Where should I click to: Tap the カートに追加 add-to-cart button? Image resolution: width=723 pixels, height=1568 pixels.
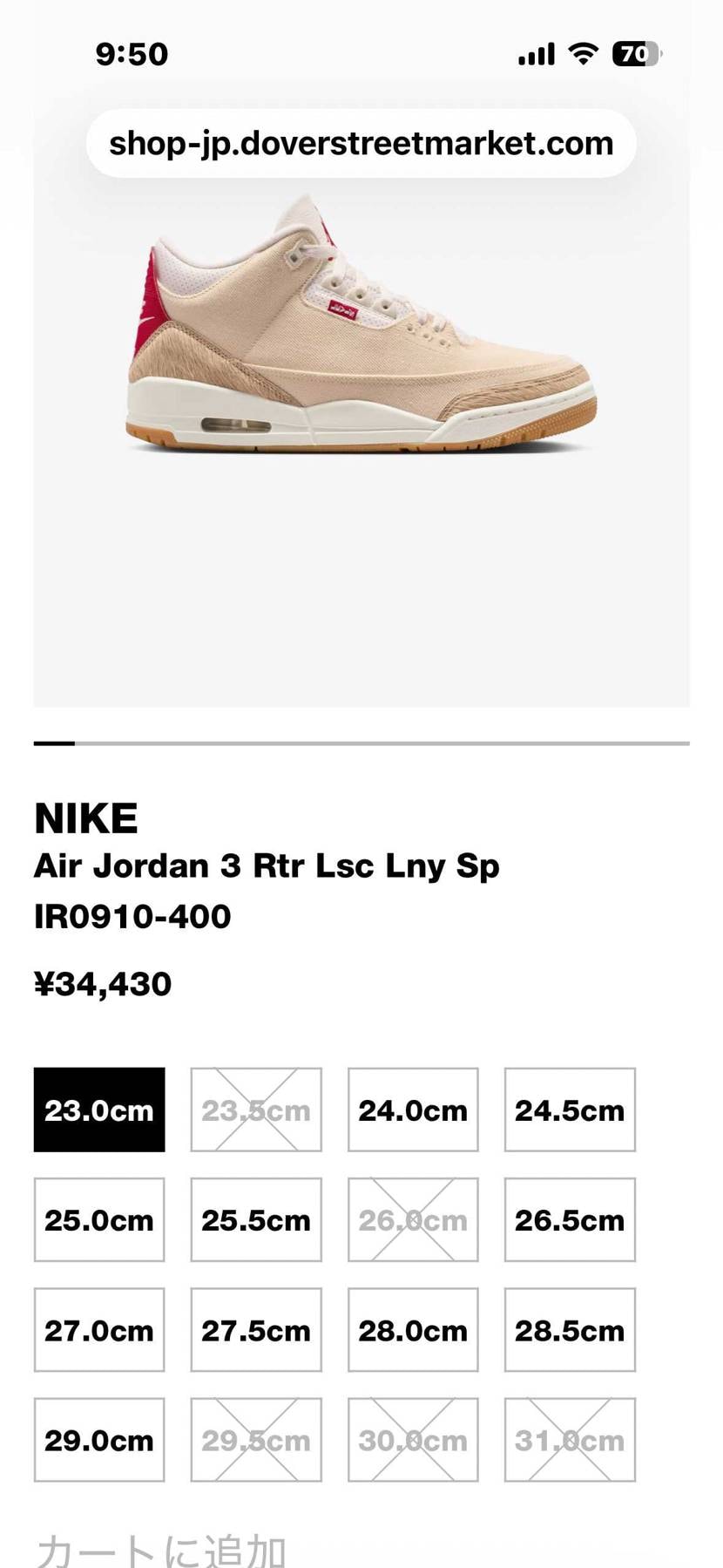click(x=162, y=1548)
